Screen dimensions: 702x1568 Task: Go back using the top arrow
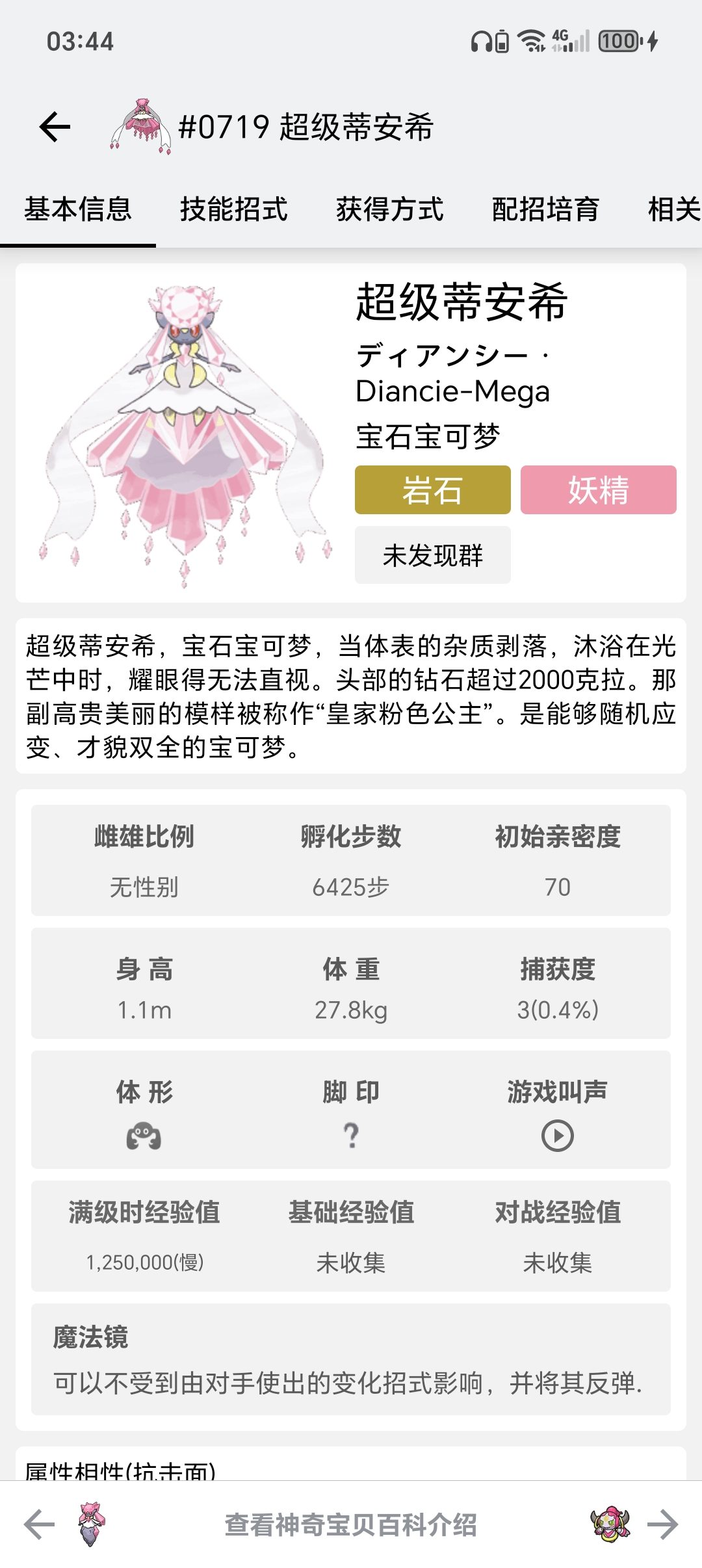(55, 126)
